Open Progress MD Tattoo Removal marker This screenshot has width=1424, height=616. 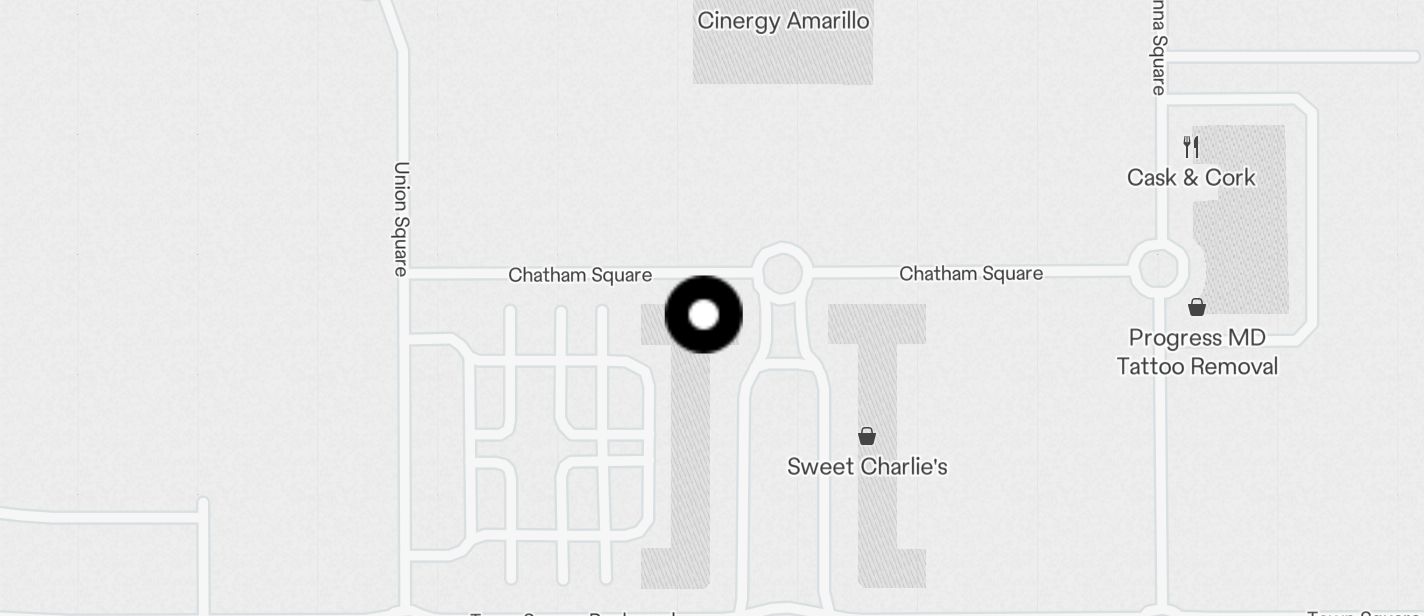click(x=1197, y=308)
